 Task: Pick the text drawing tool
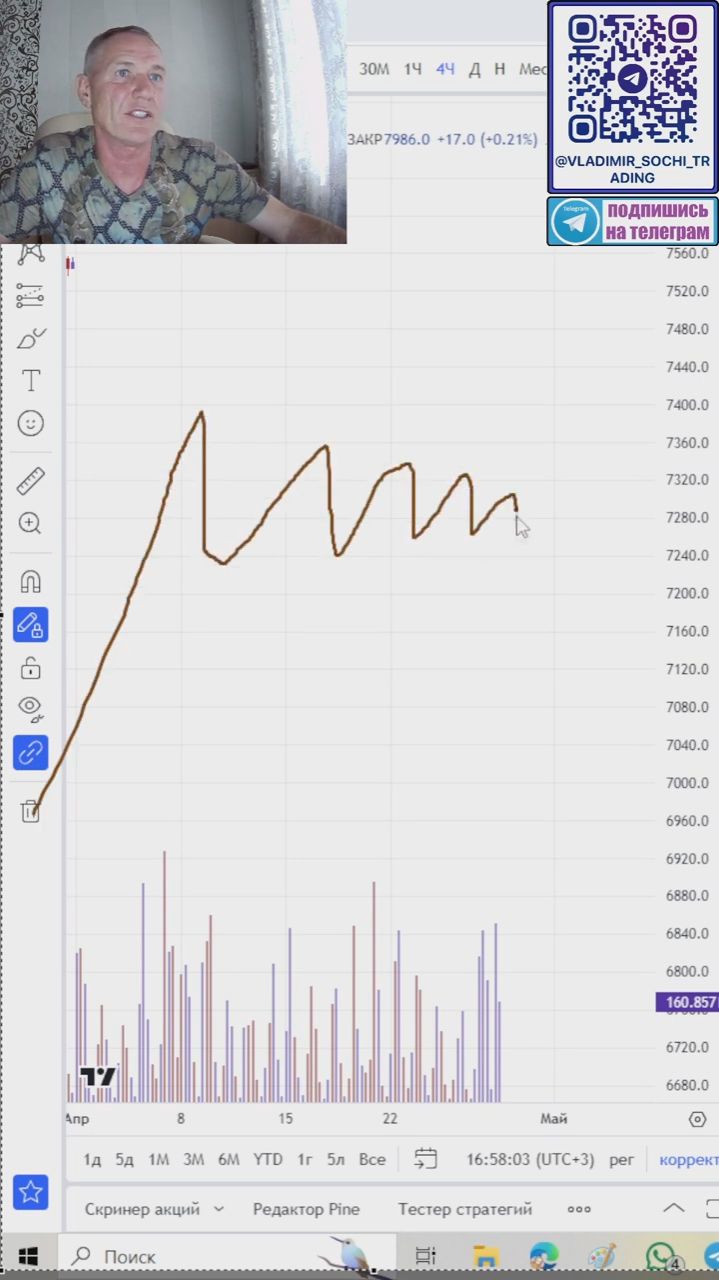31,380
